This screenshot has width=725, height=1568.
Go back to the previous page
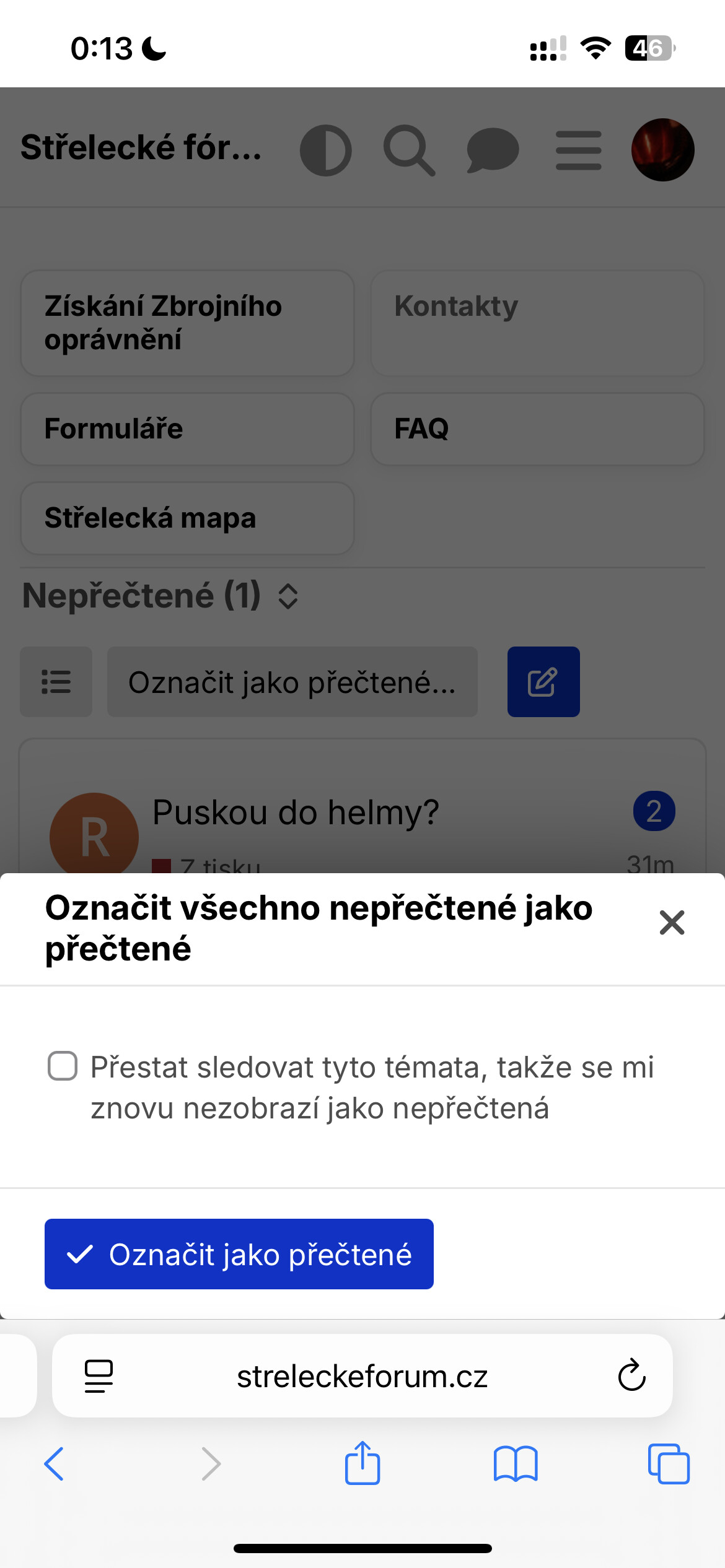click(55, 1464)
